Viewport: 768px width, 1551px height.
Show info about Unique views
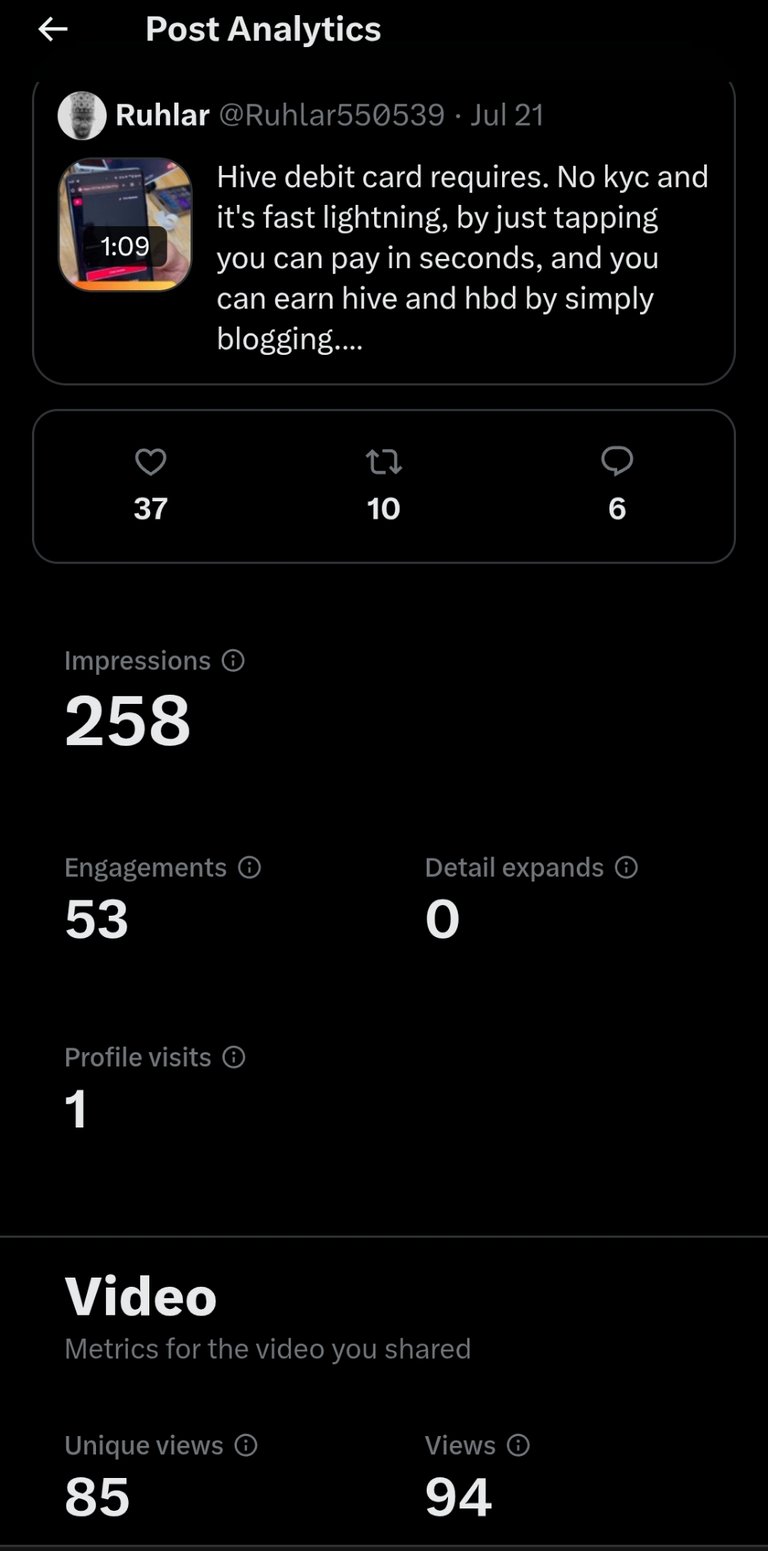246,1446
